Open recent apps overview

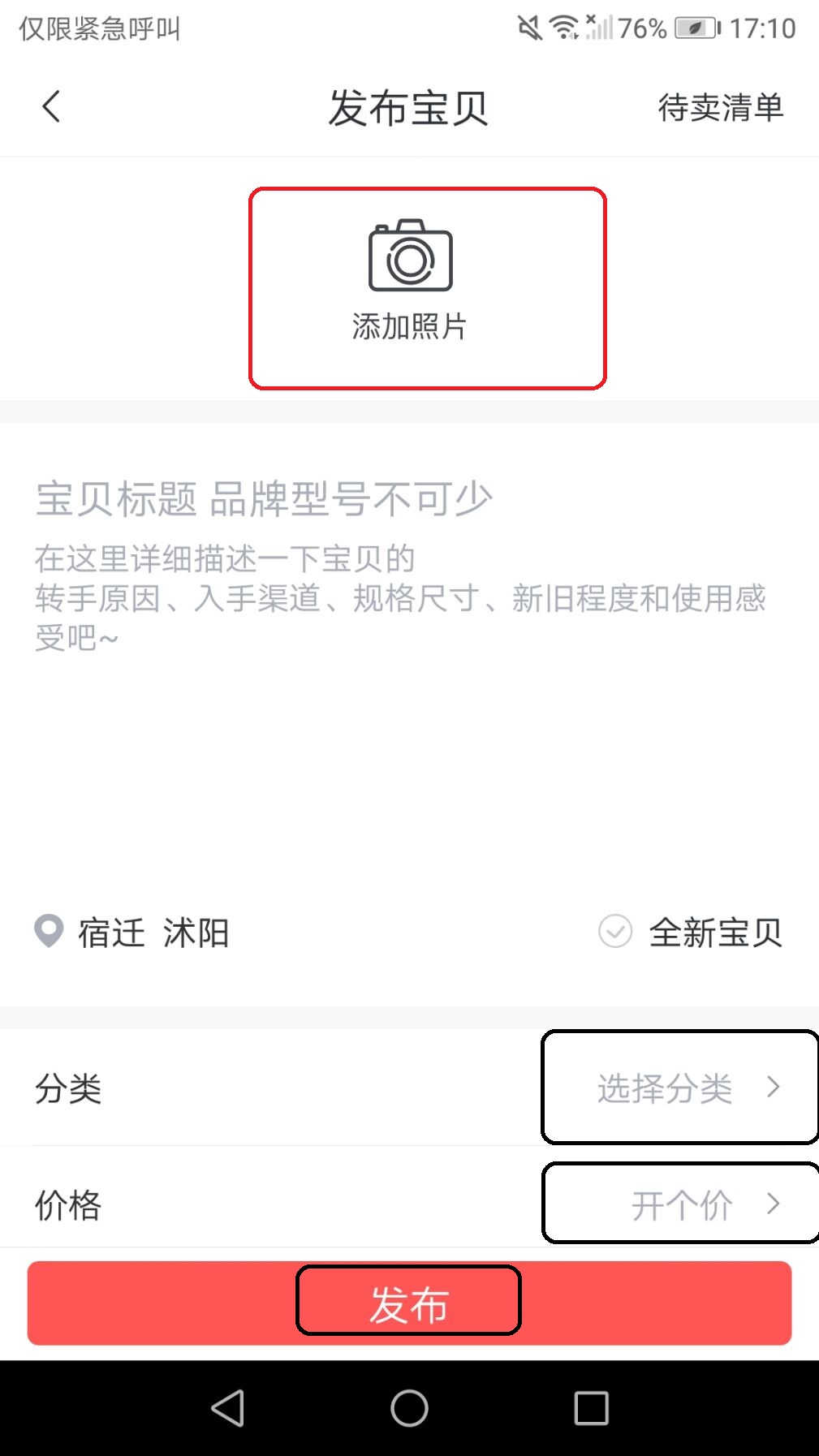(591, 1408)
